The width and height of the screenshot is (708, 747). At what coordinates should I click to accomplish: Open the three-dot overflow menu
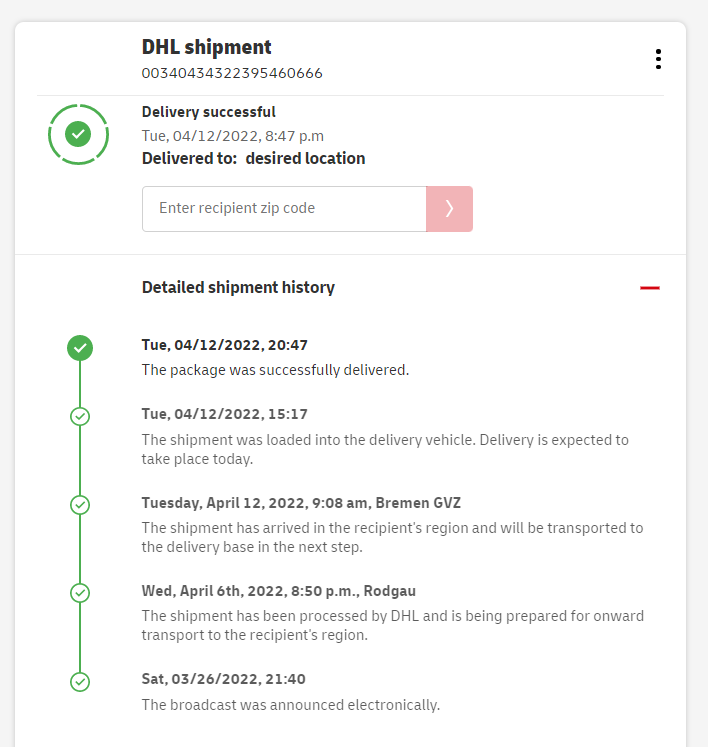pyautogui.click(x=658, y=59)
